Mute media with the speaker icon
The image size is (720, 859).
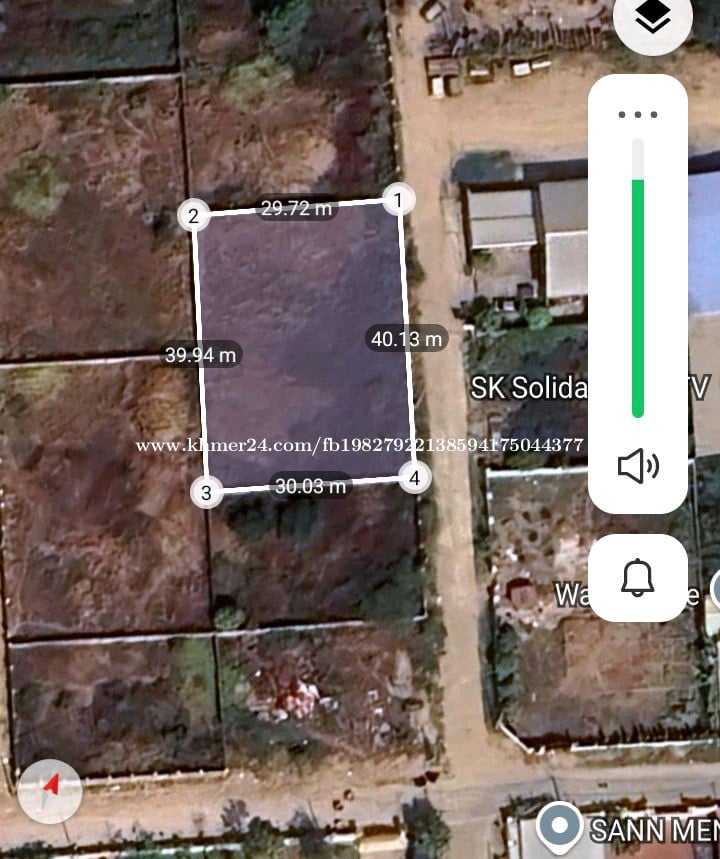click(x=637, y=466)
